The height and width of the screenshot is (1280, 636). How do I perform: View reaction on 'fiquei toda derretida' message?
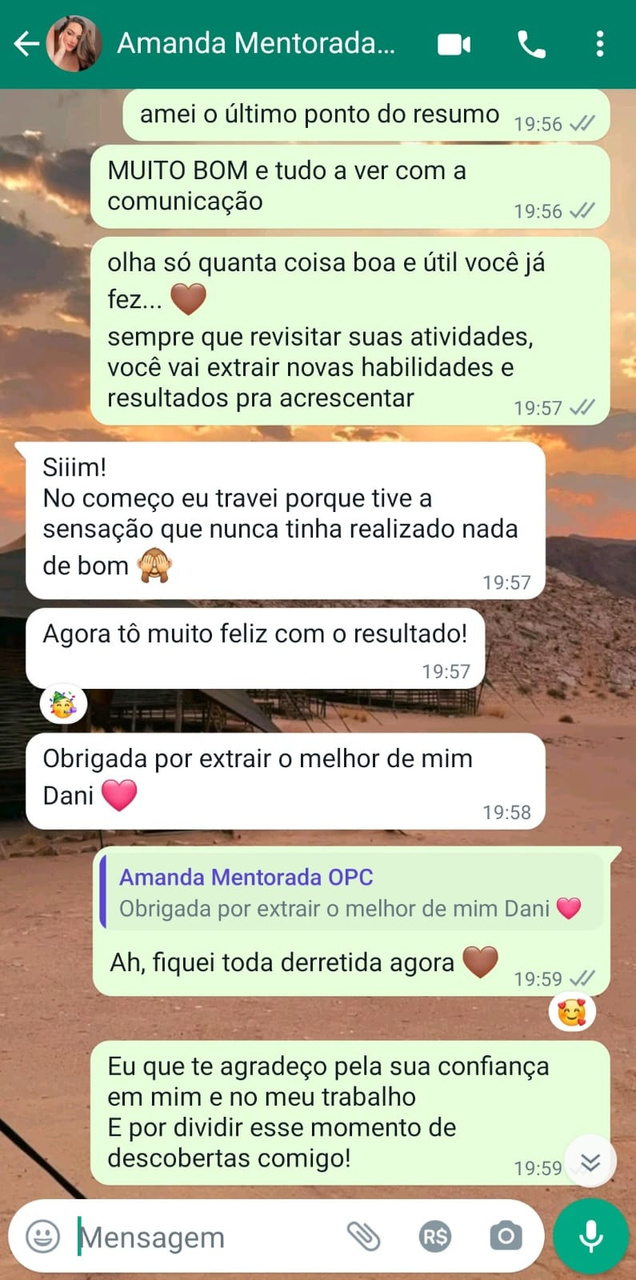(572, 1013)
